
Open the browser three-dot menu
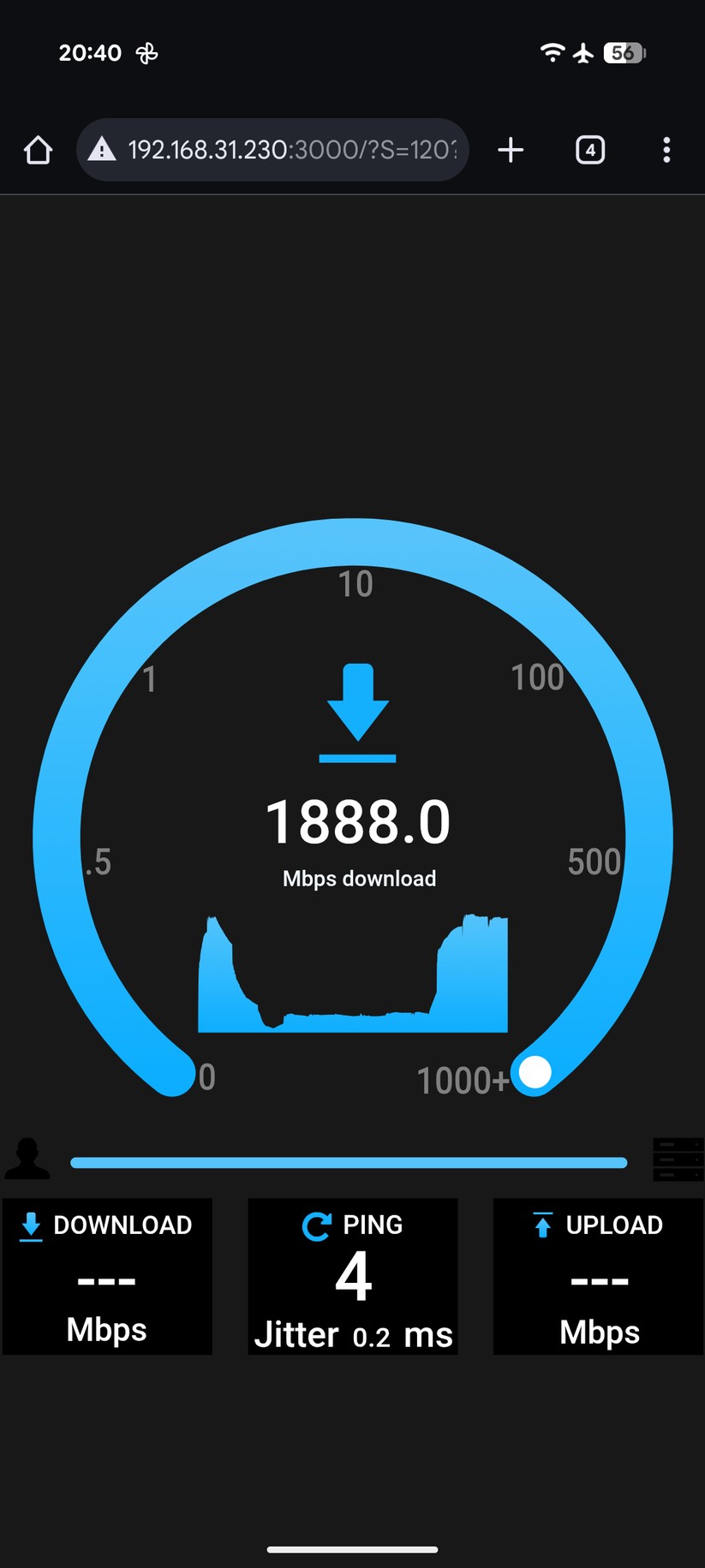click(666, 150)
